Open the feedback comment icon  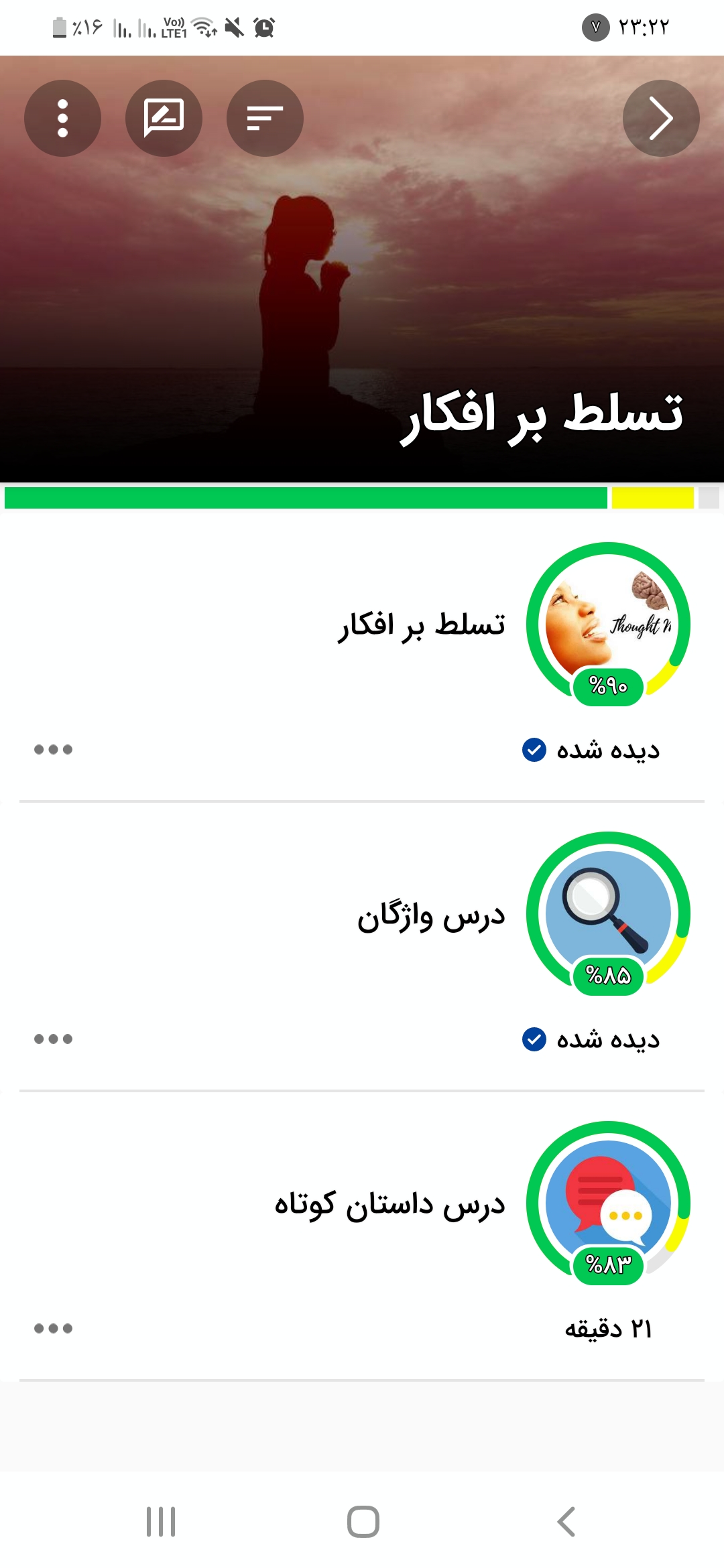tap(164, 119)
